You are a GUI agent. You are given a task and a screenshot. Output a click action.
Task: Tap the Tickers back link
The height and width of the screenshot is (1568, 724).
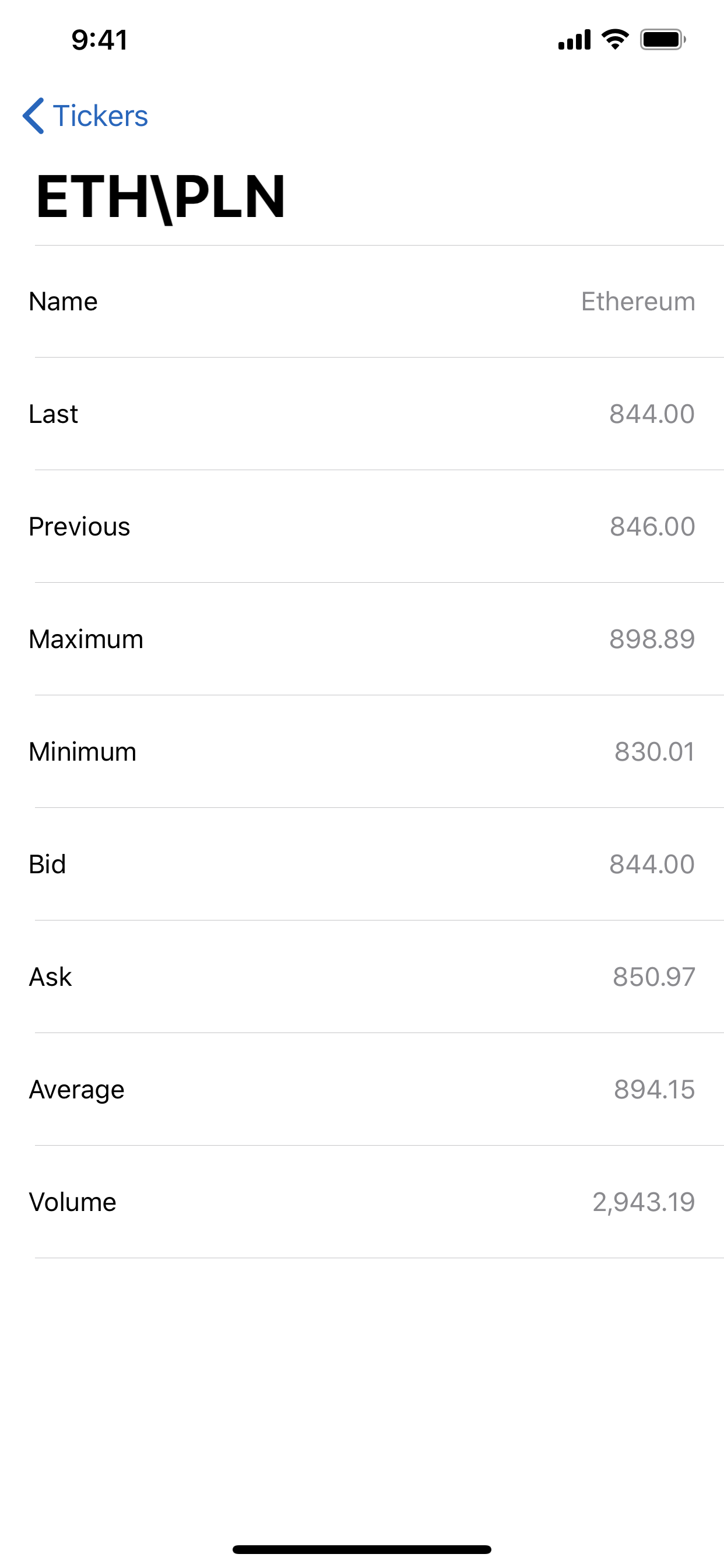pos(100,116)
